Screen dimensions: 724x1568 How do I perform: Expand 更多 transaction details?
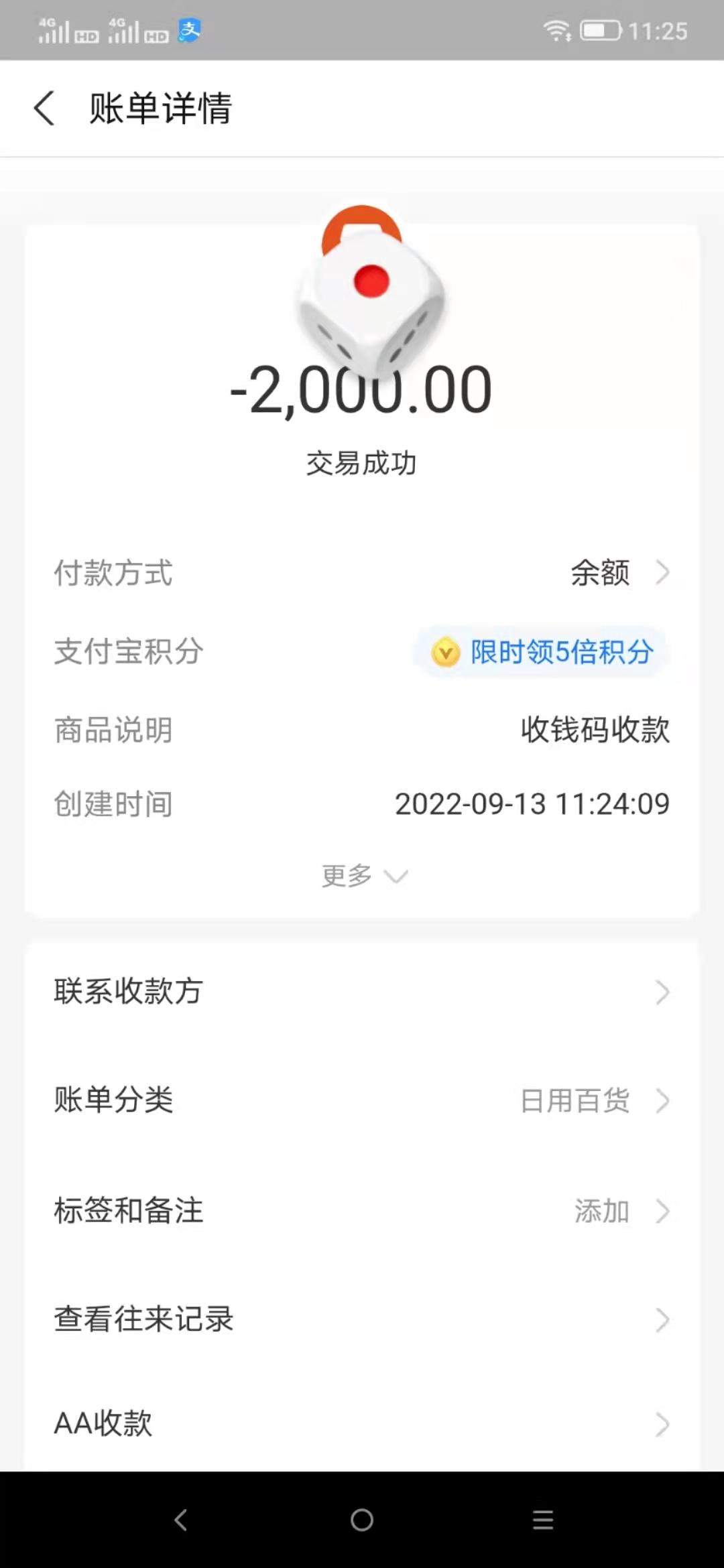[x=363, y=876]
